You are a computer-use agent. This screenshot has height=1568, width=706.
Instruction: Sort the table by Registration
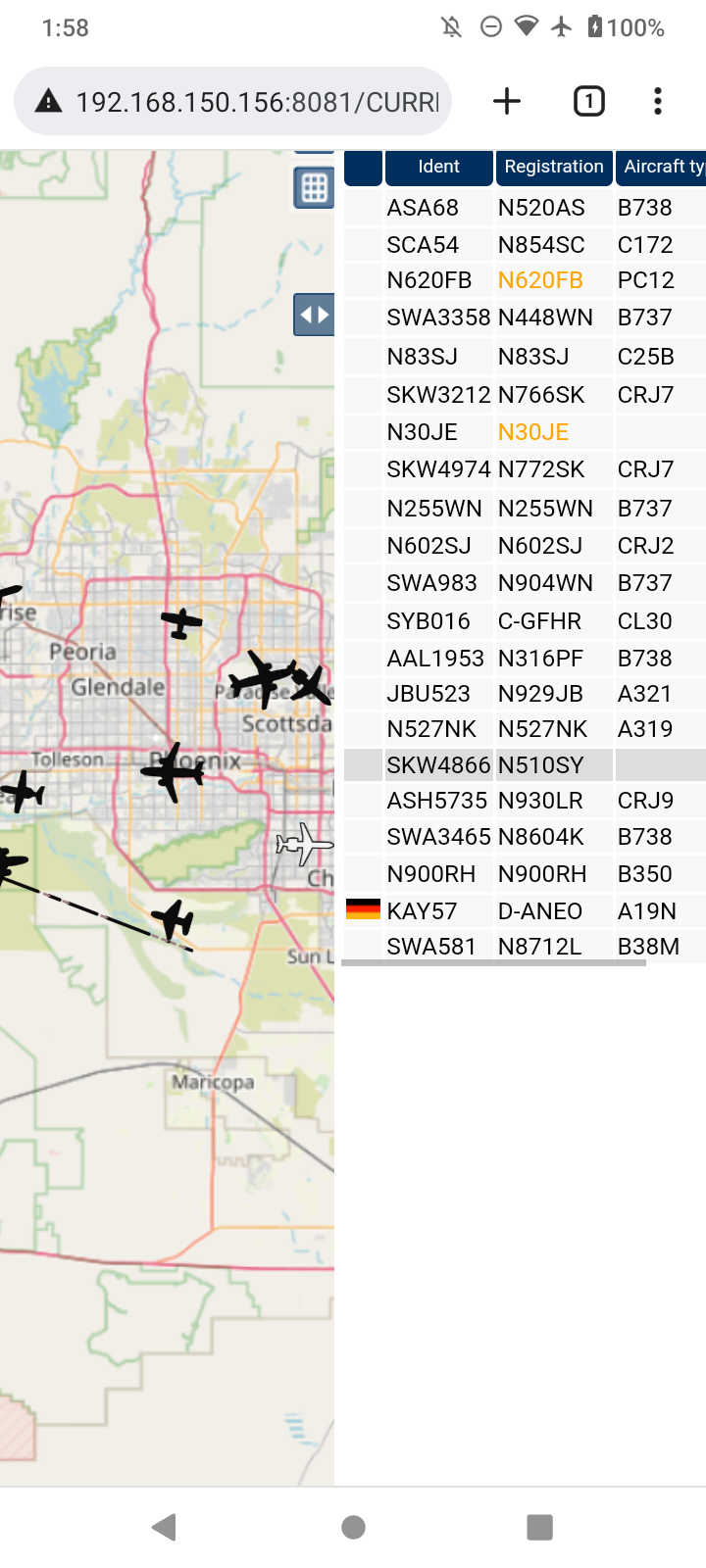point(554,167)
